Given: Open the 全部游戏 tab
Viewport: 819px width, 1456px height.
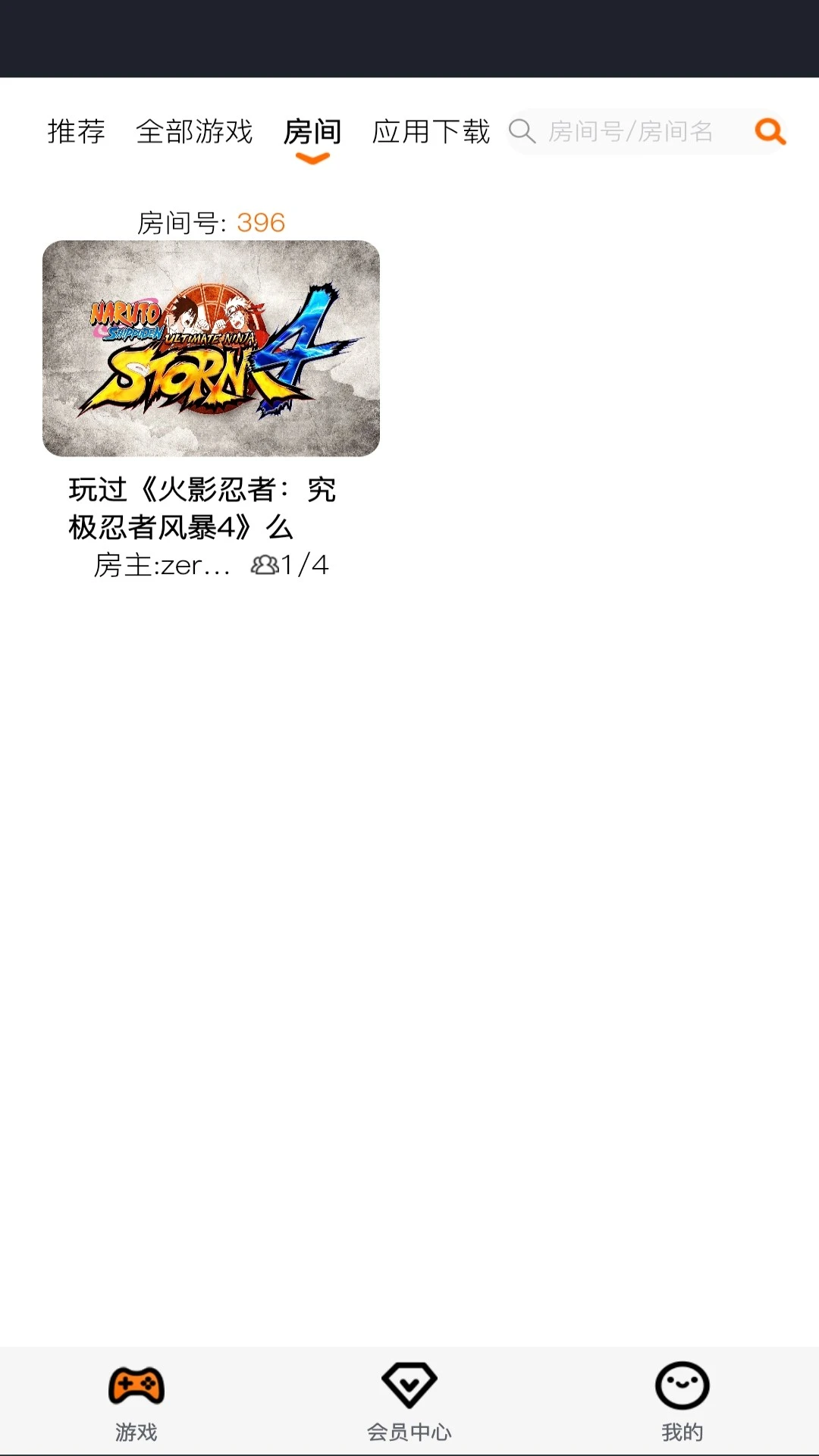Looking at the screenshot, I should coord(196,130).
